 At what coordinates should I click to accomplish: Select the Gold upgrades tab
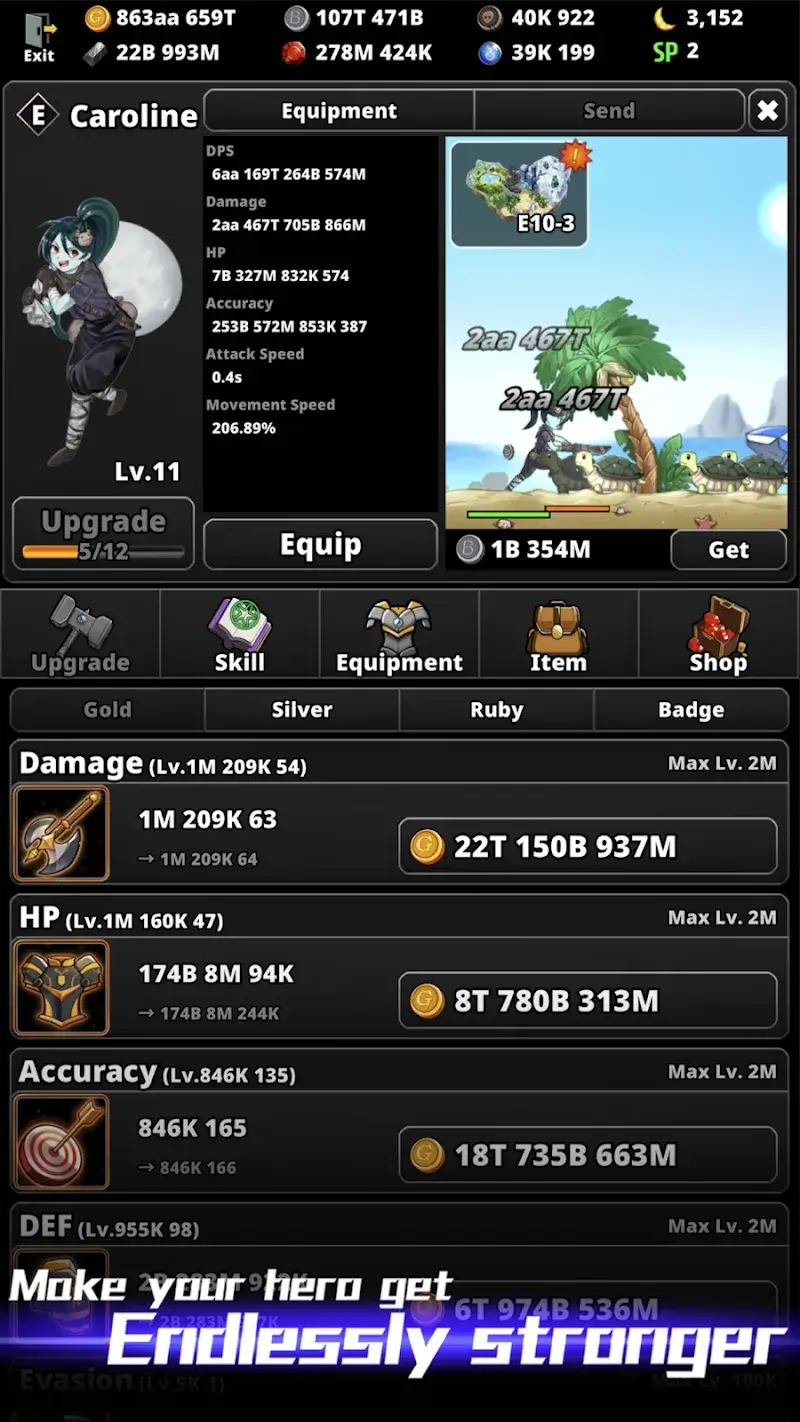(x=107, y=710)
